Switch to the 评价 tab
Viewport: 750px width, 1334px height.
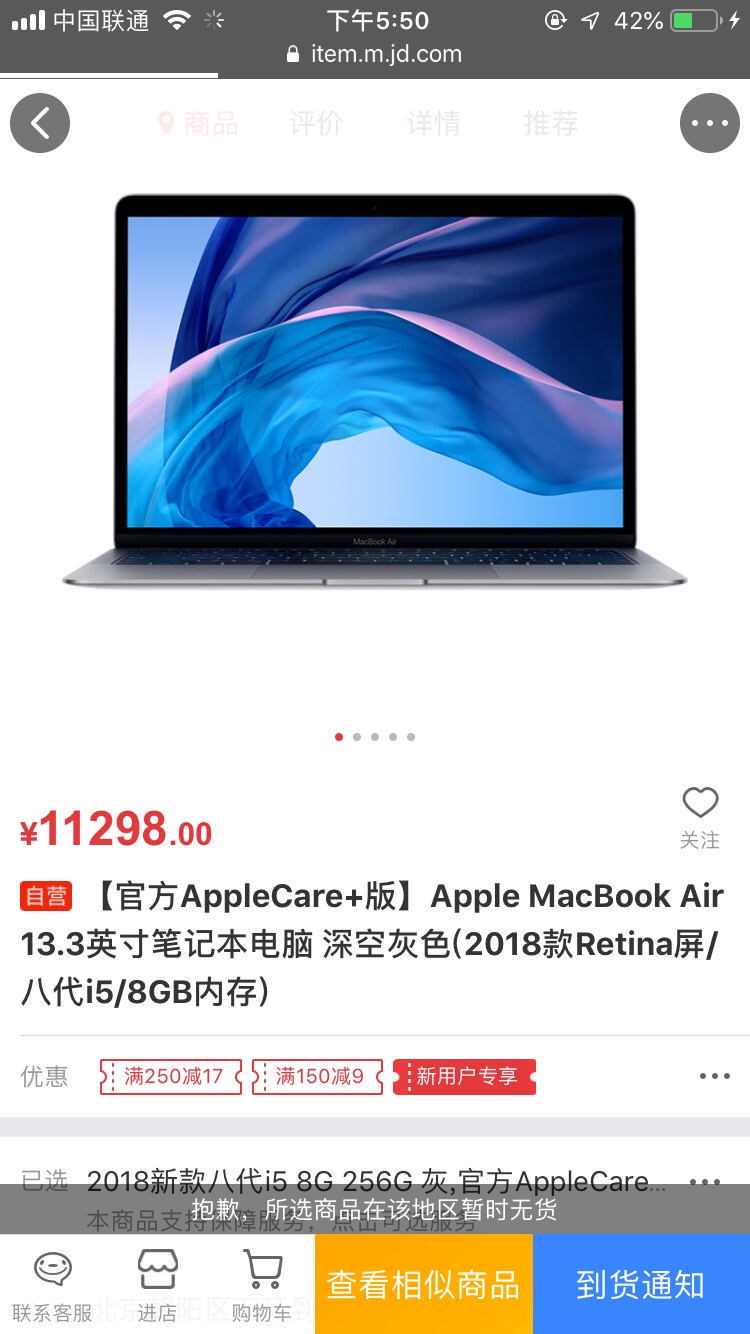click(316, 123)
